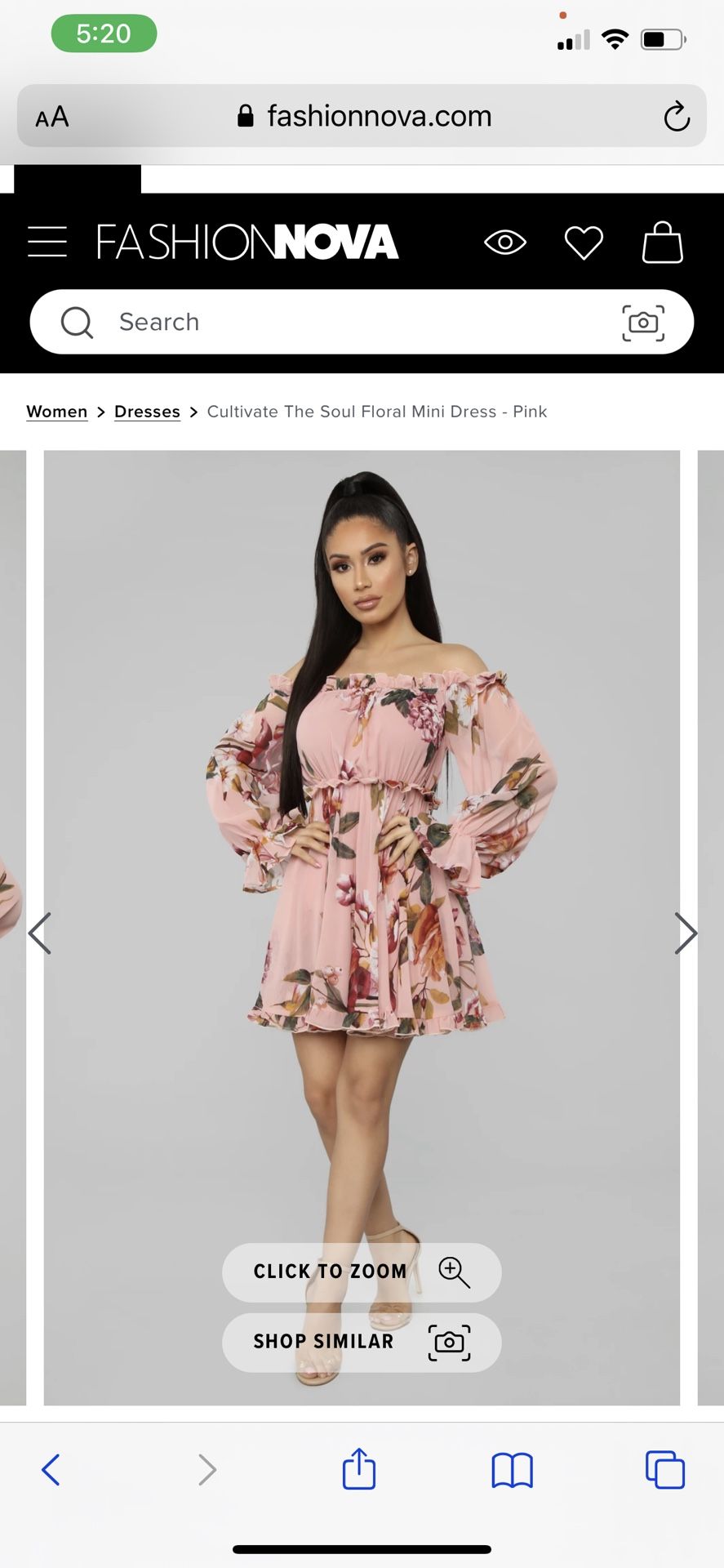The height and width of the screenshot is (1568, 724).
Task: Go to Dresses breadcrumb link
Action: click(x=147, y=412)
